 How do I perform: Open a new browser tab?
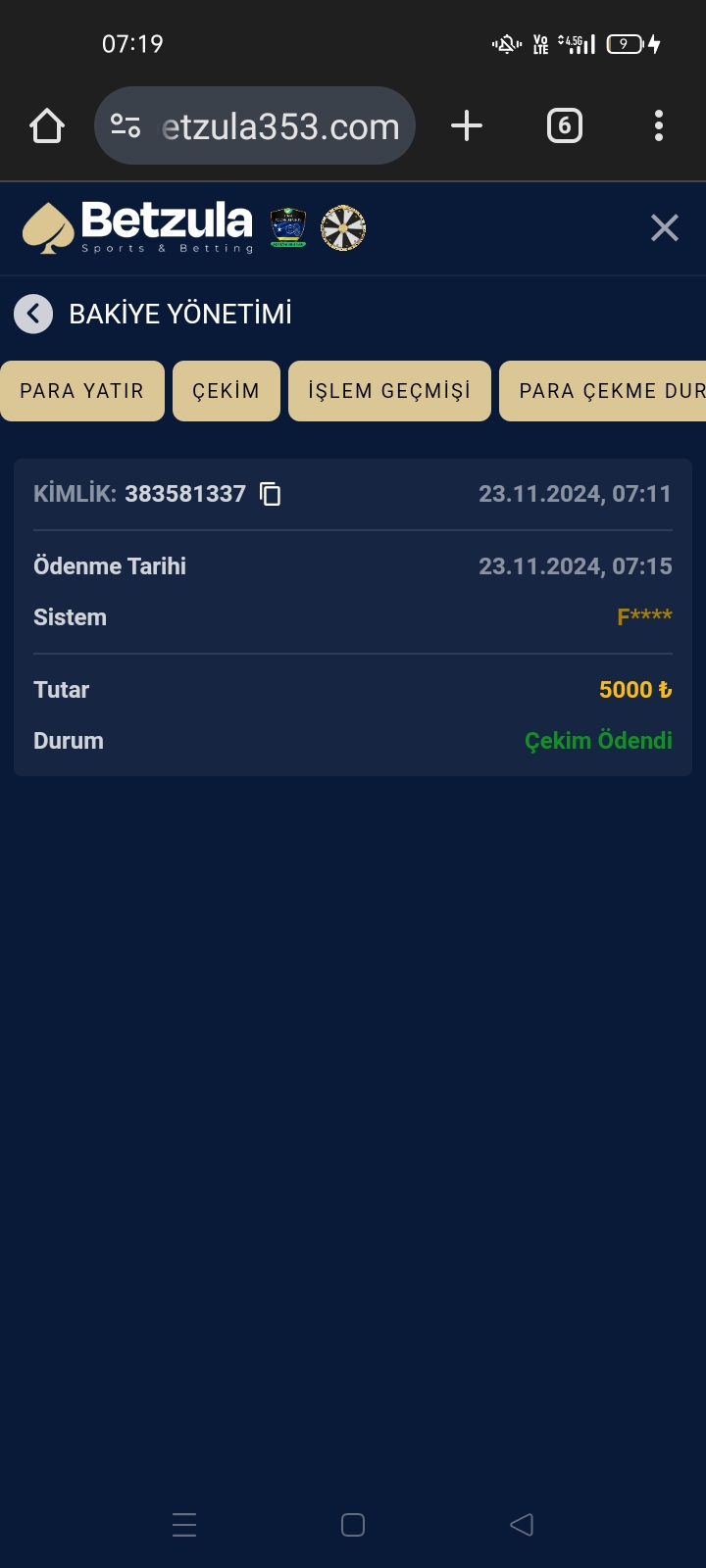[x=467, y=126]
